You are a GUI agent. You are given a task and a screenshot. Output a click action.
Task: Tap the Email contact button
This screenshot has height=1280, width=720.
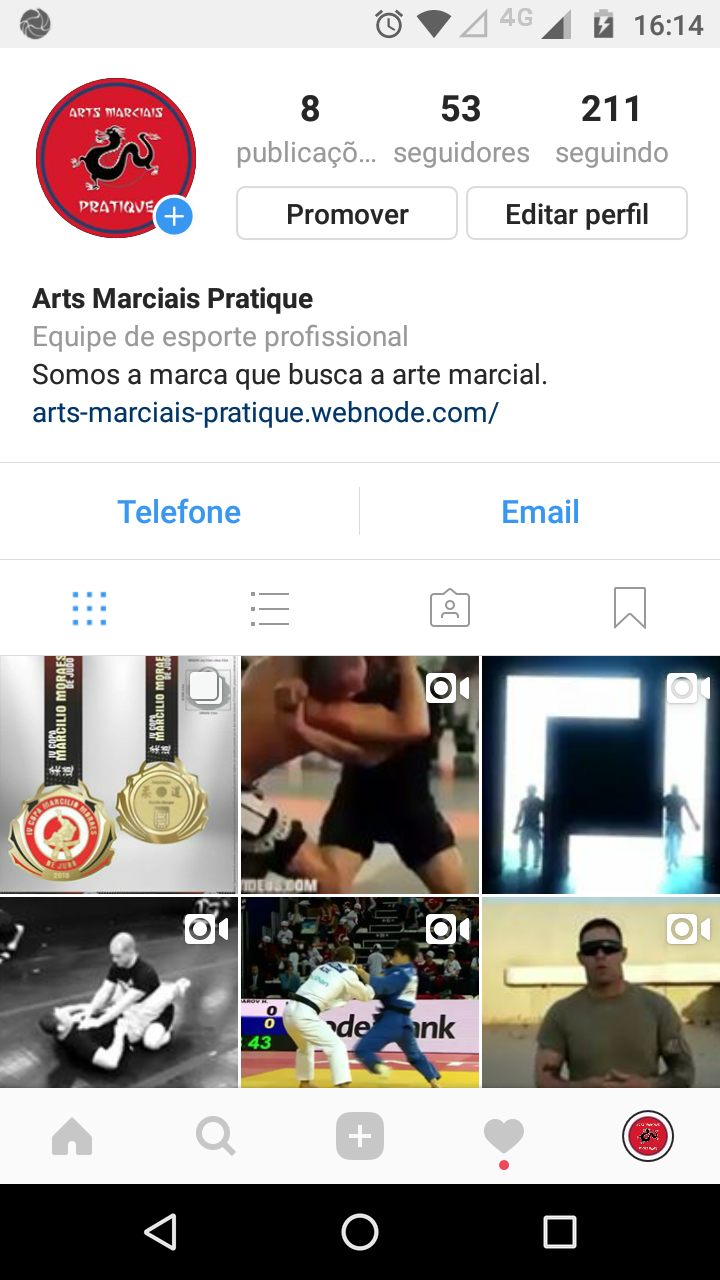540,512
